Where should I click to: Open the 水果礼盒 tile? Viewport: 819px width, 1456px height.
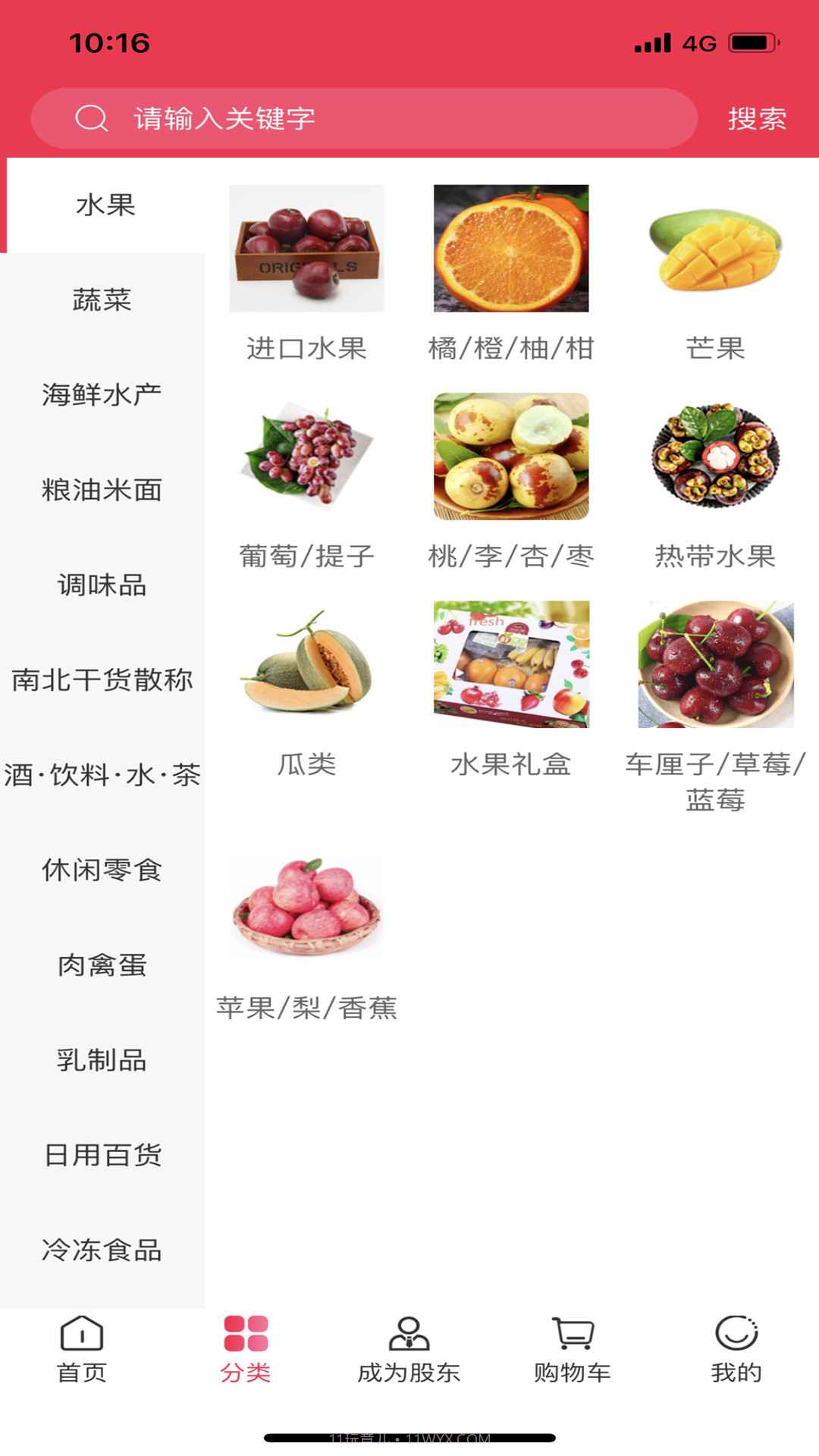511,690
